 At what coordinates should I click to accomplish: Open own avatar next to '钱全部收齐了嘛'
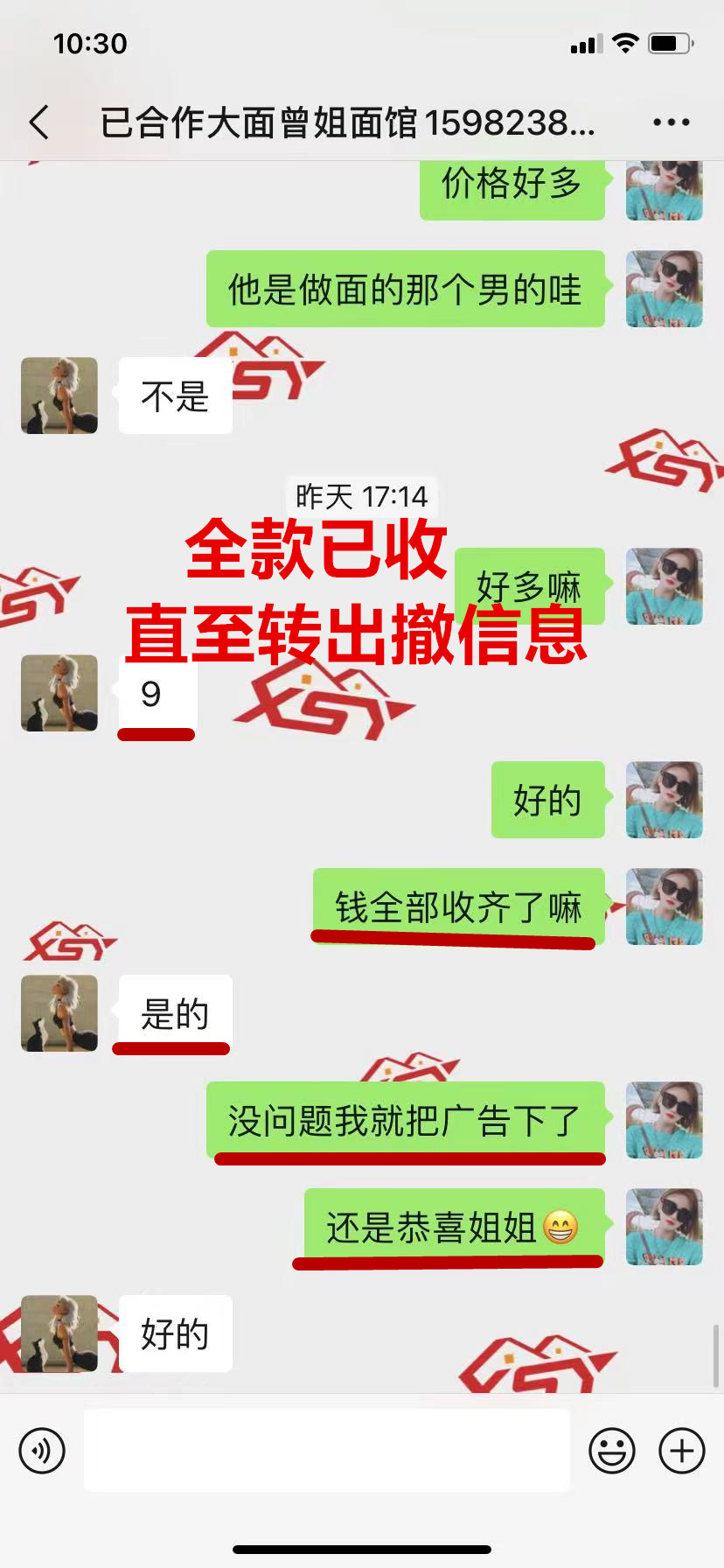pyautogui.click(x=664, y=906)
